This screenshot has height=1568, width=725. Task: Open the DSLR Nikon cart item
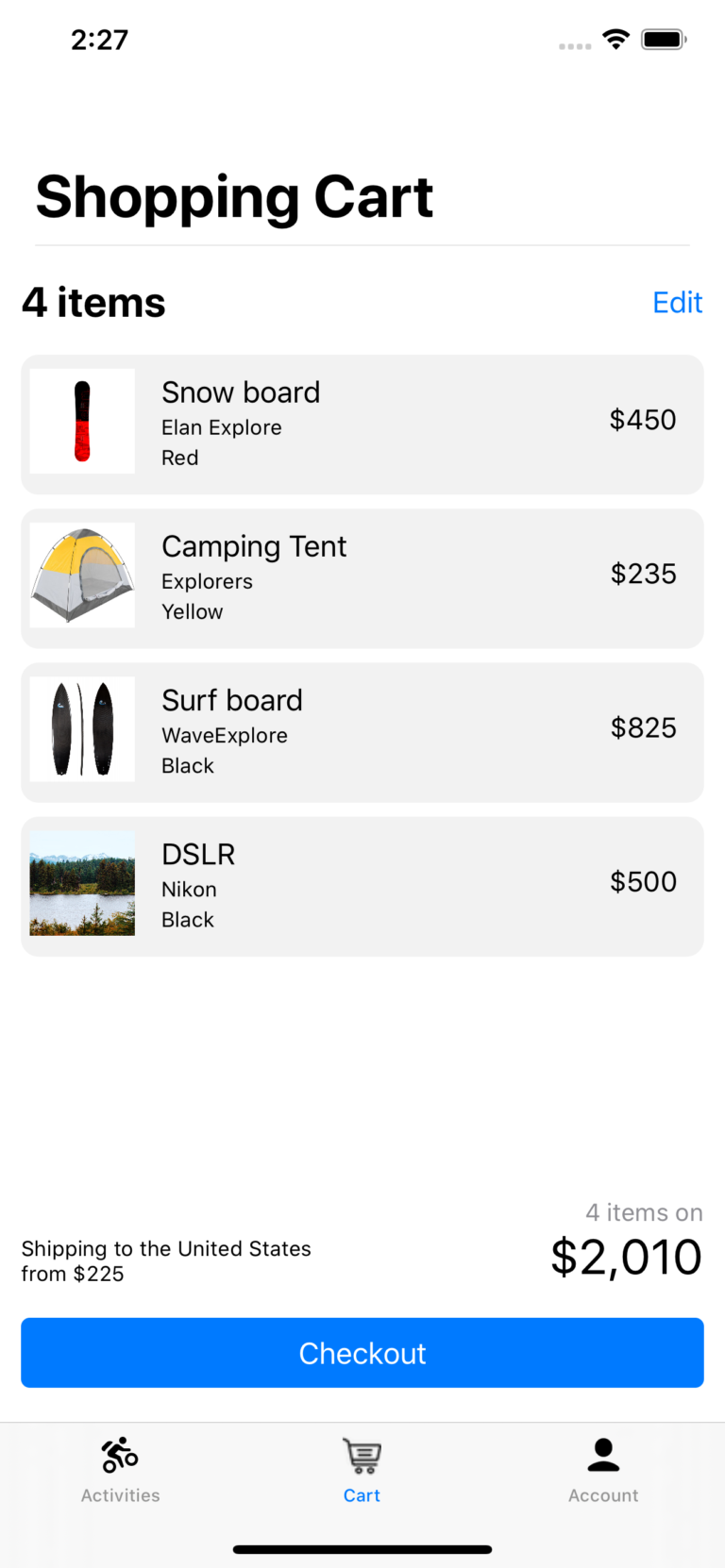pos(362,886)
